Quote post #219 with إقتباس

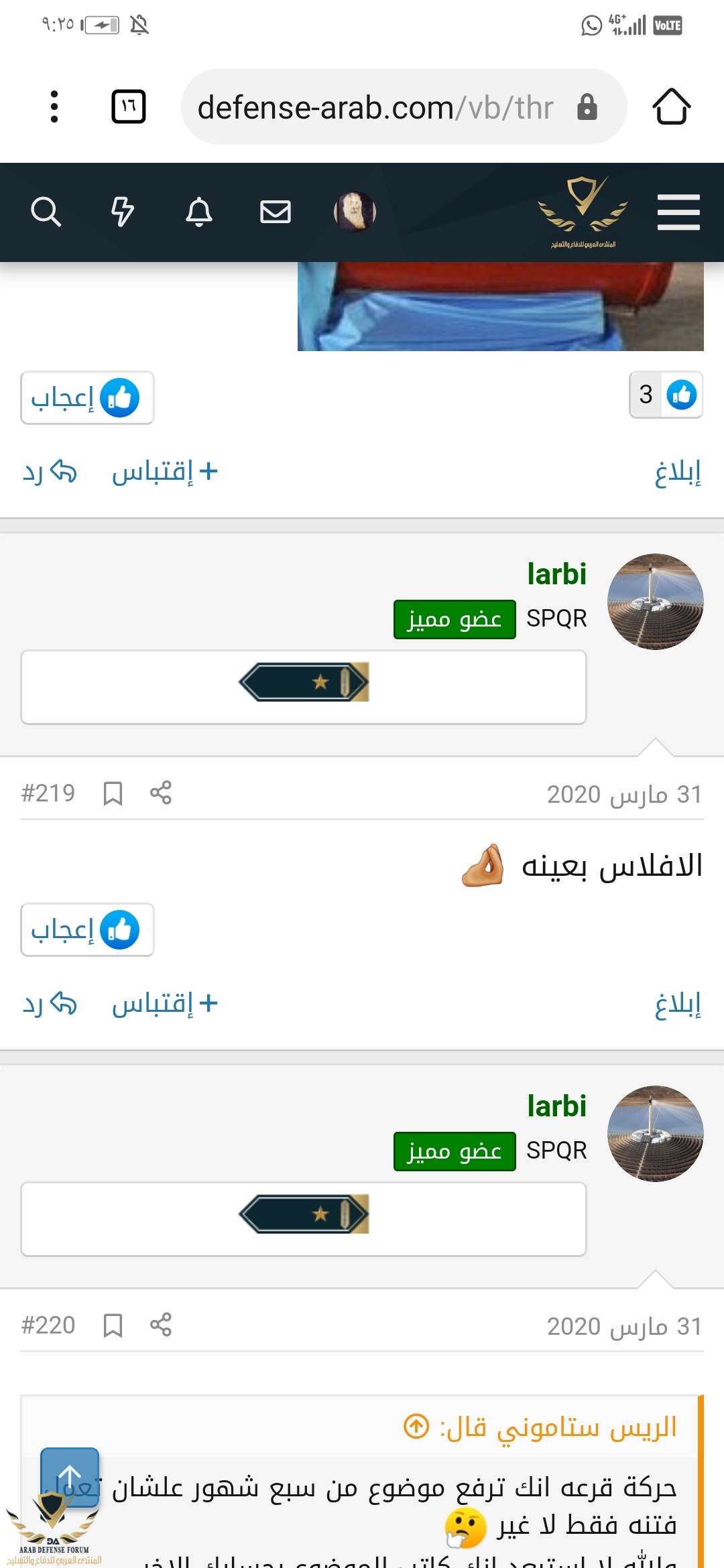[x=165, y=1004]
